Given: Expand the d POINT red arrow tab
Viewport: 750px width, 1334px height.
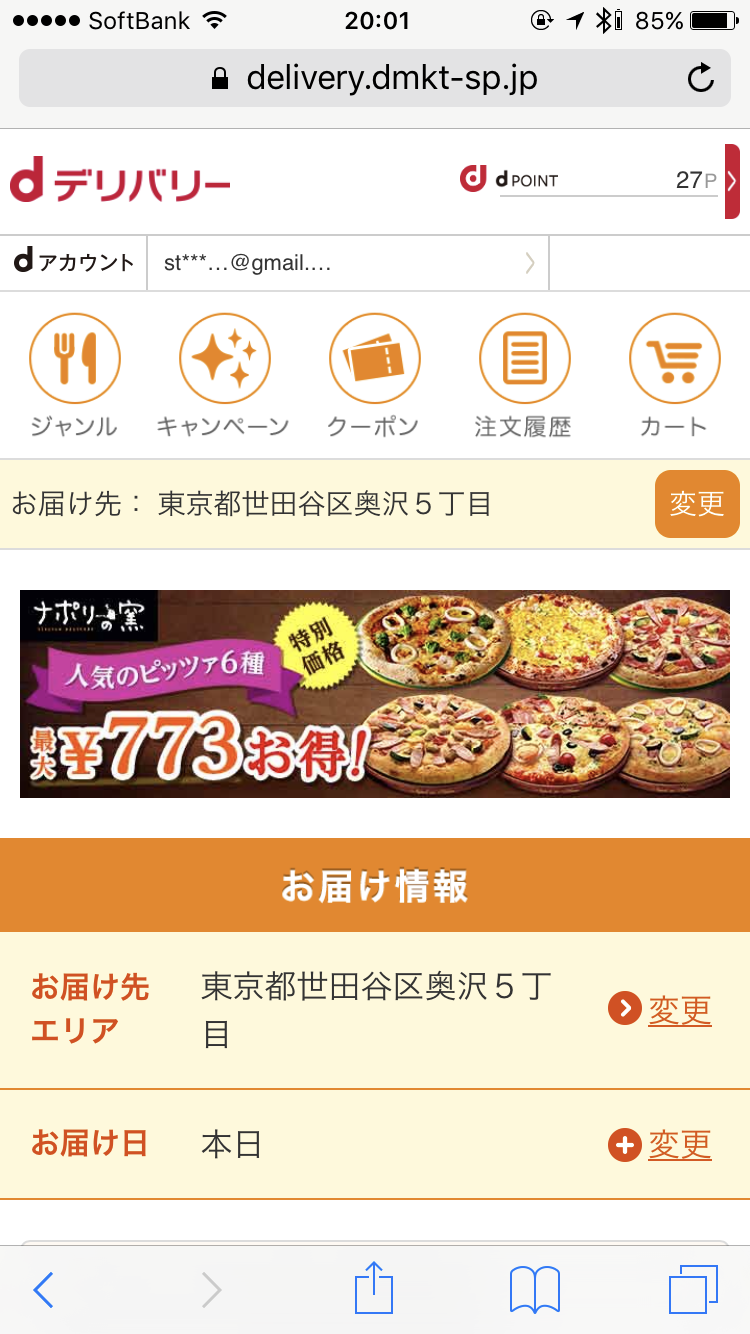Looking at the screenshot, I should 732,181.
